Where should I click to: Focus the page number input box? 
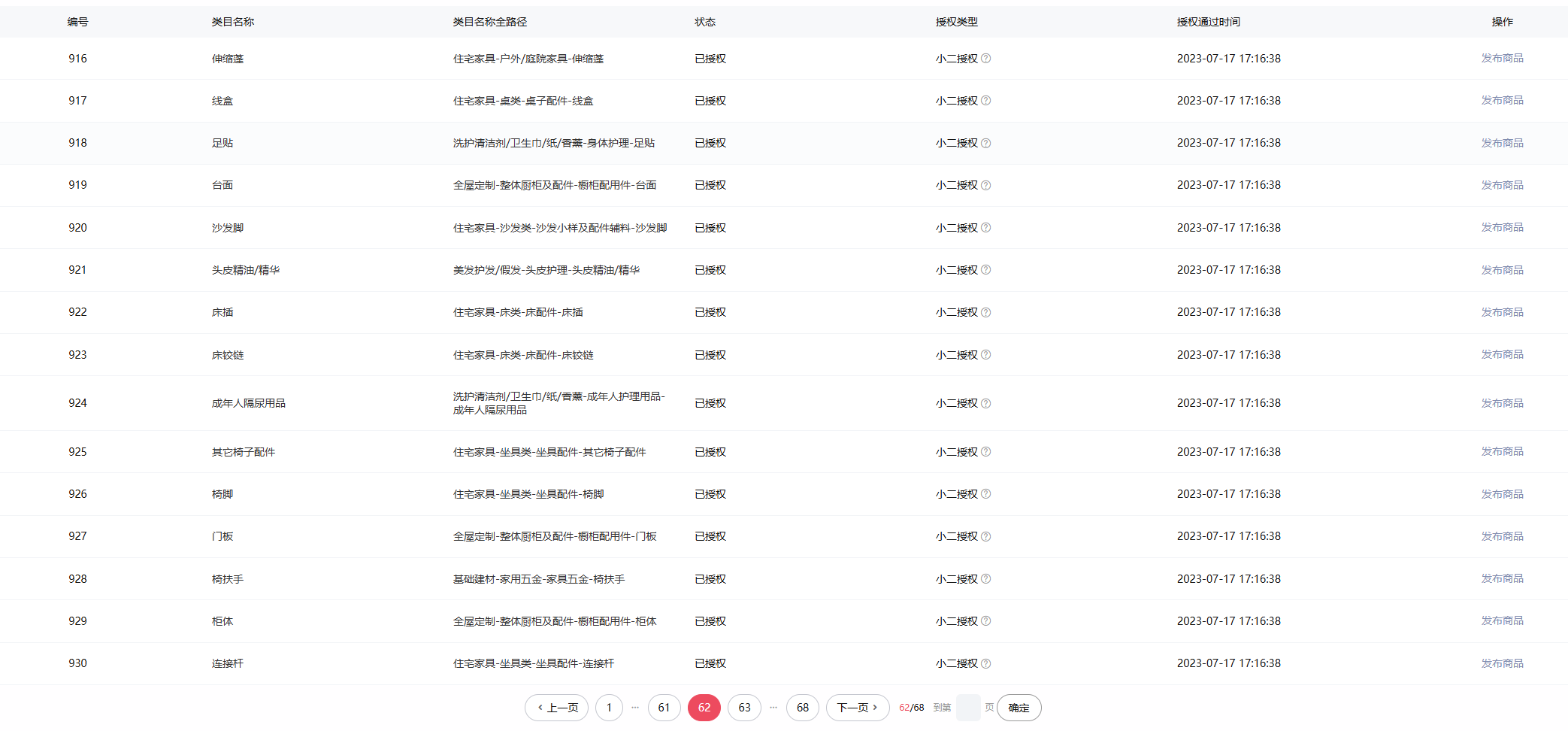(x=968, y=708)
